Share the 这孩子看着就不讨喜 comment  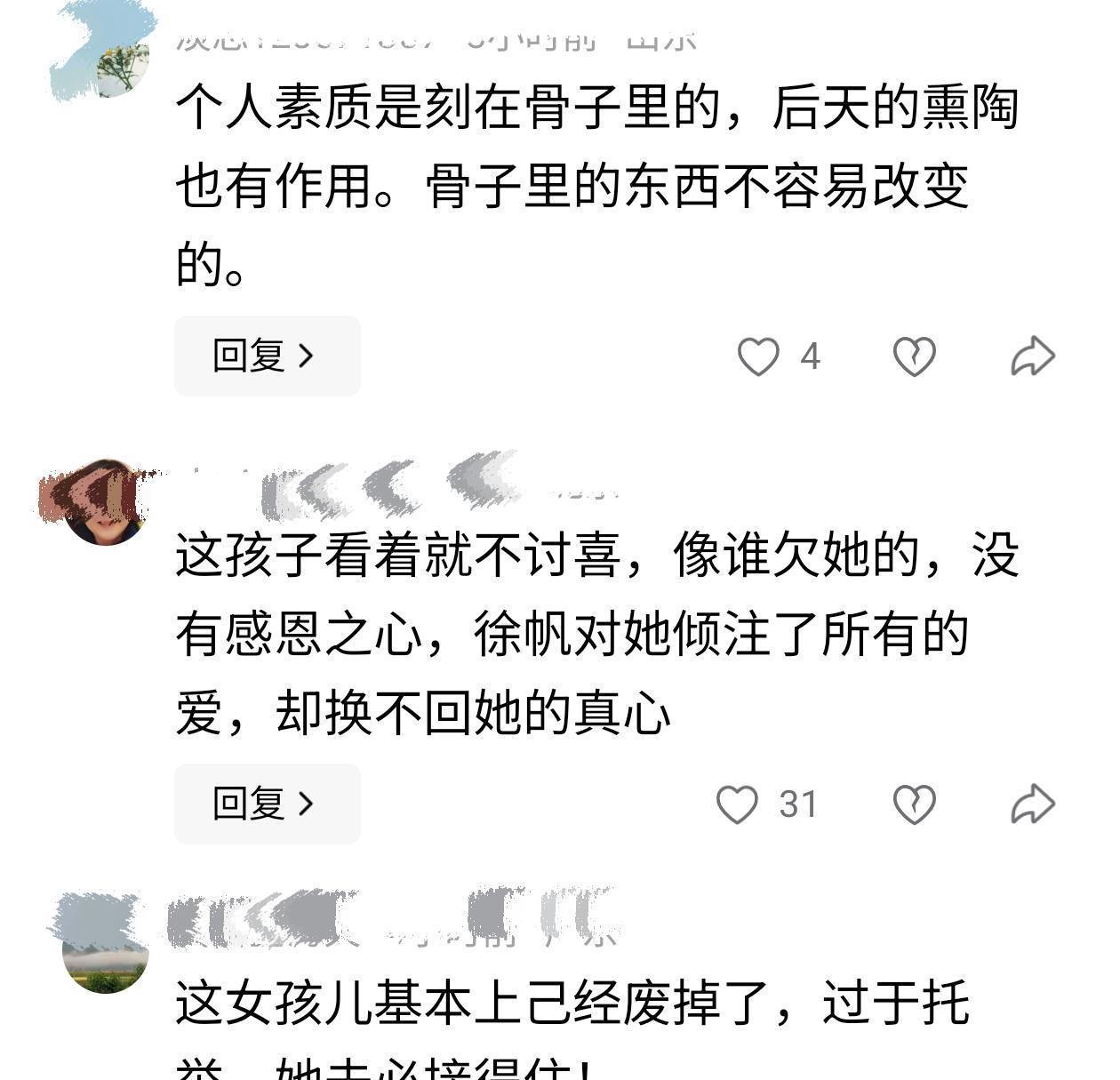click(1033, 804)
